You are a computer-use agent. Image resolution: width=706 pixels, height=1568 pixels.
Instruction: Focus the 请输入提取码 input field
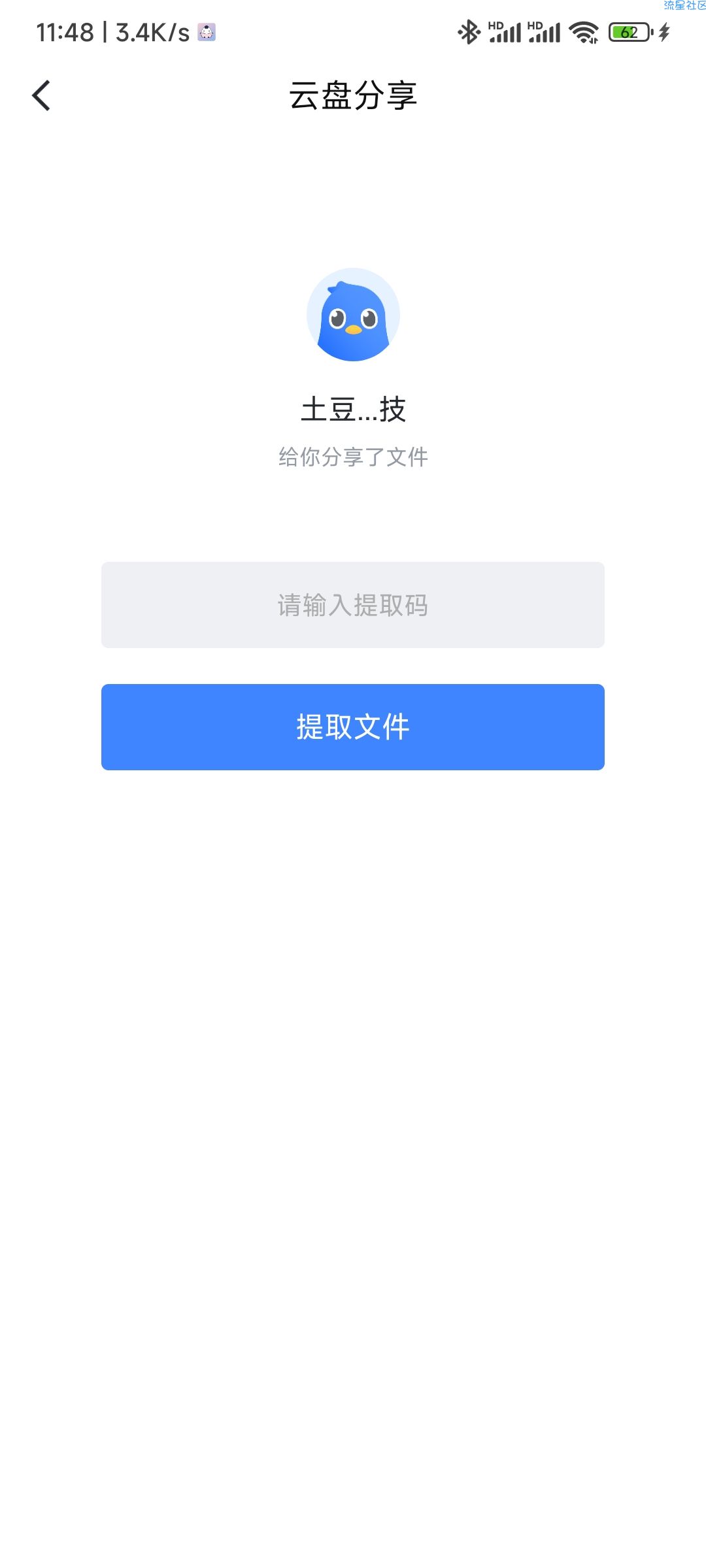tap(353, 605)
